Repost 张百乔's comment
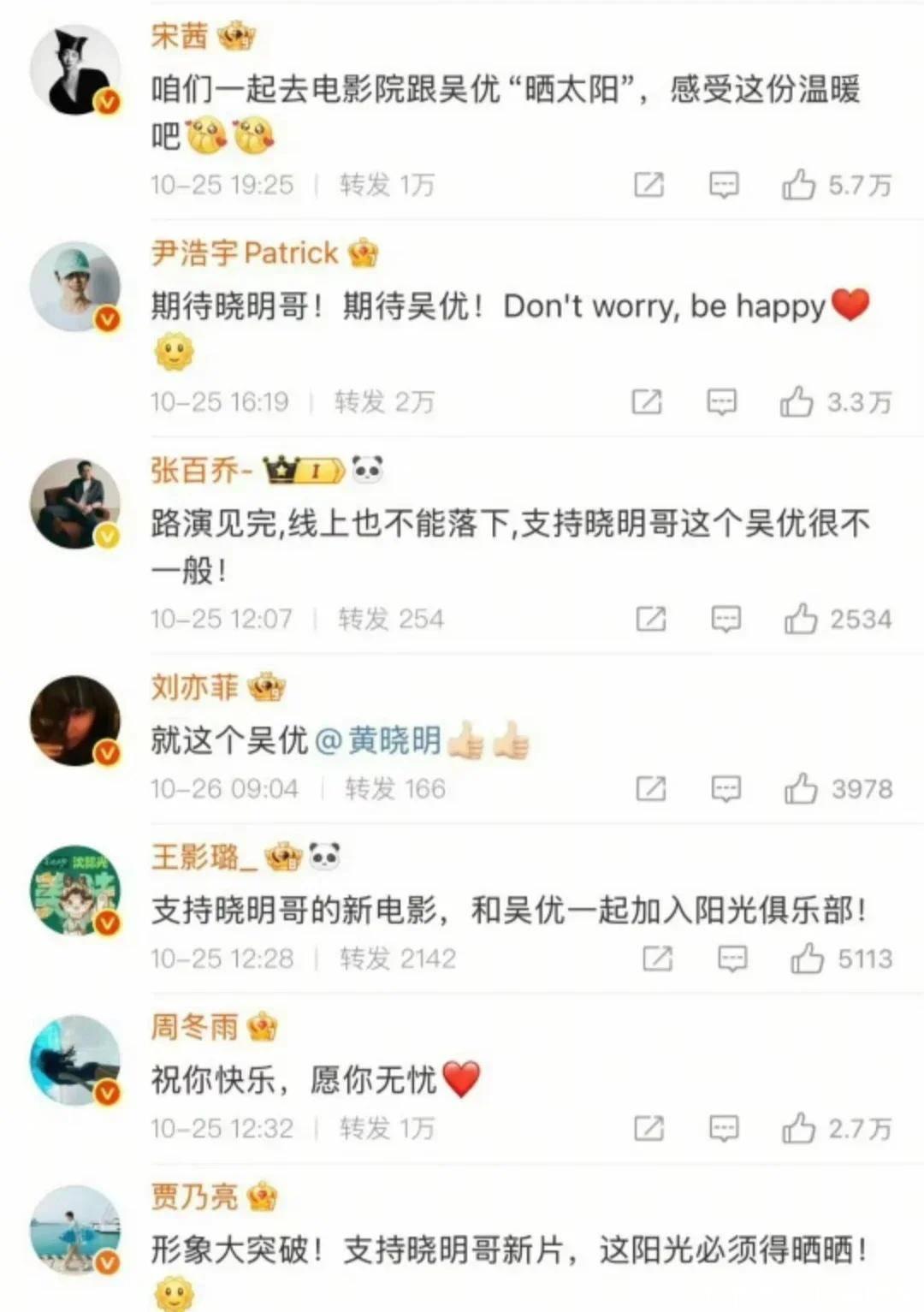 click(650, 619)
